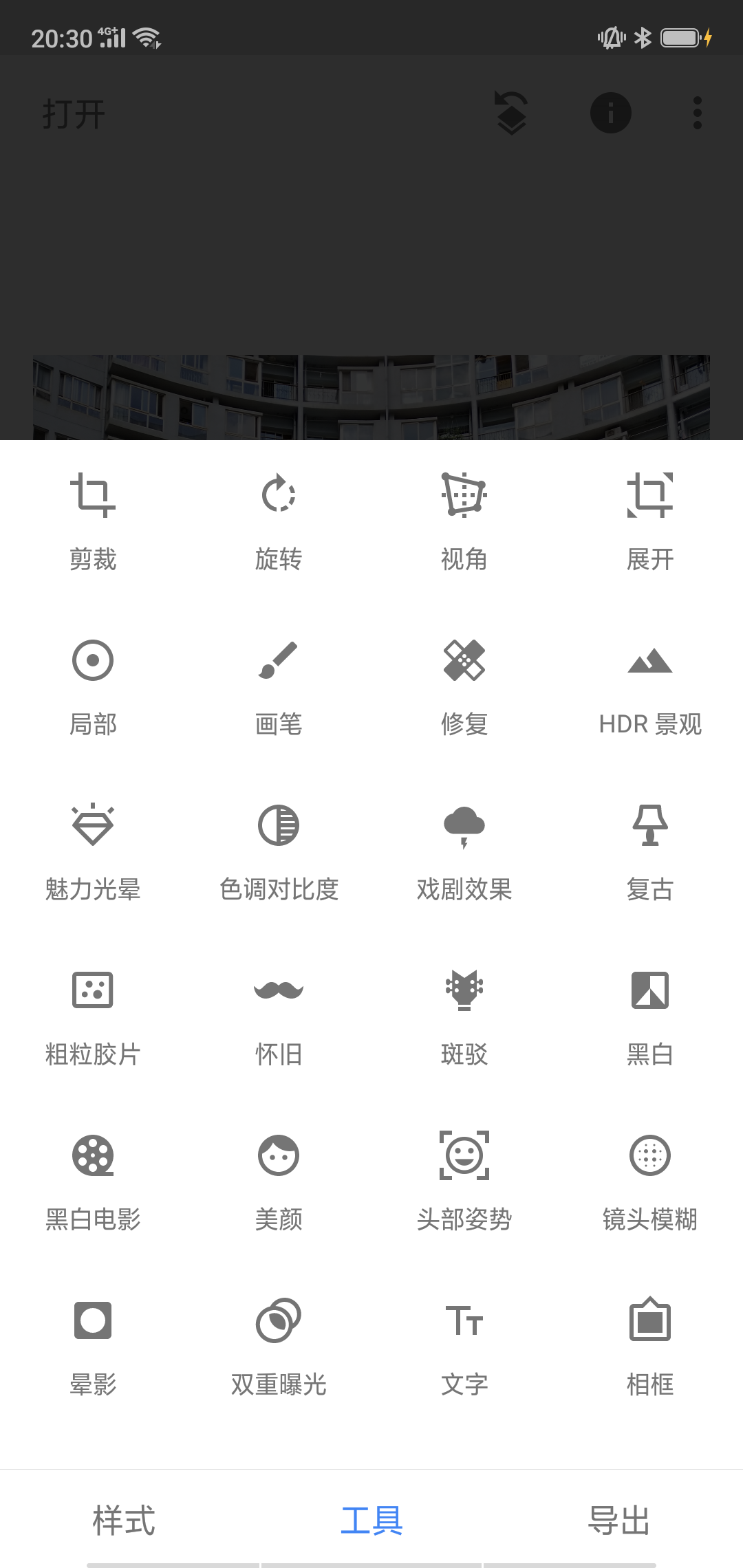Select the 美颜 portrait tool
Viewport: 743px width, 1568px height.
pyautogui.click(x=279, y=1182)
